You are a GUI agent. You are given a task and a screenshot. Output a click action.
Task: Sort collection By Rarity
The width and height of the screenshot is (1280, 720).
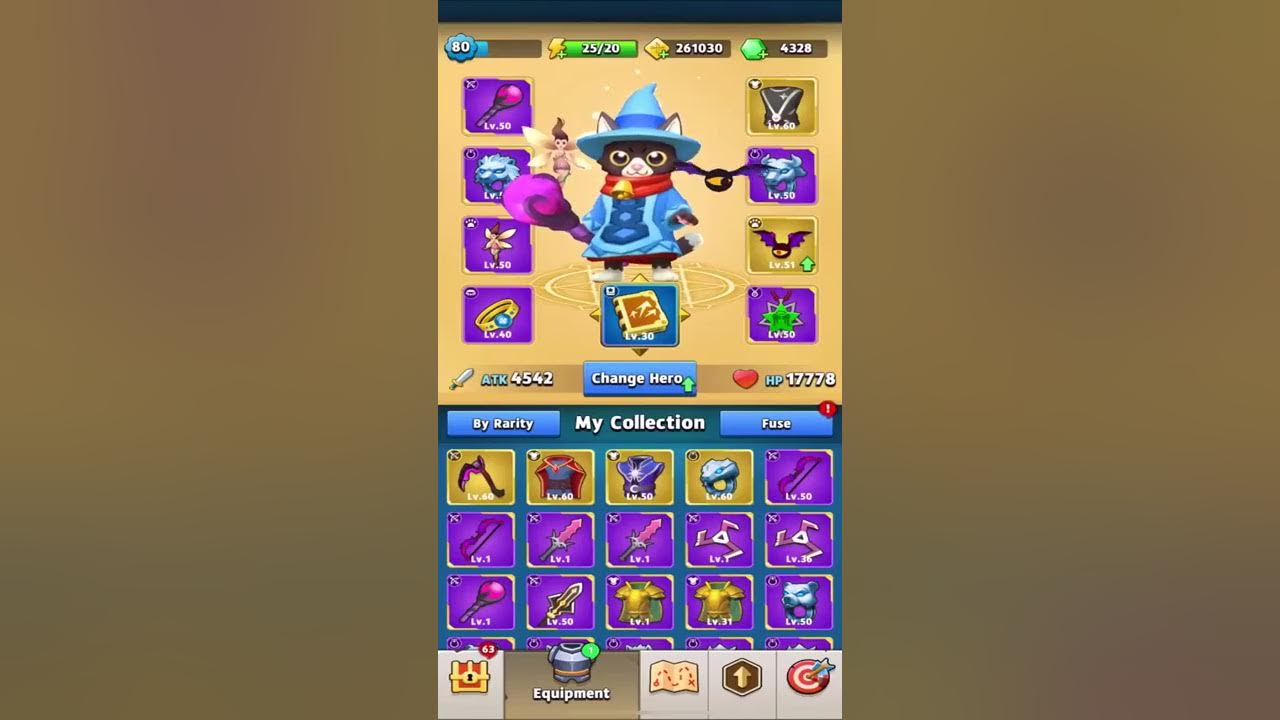[503, 423]
